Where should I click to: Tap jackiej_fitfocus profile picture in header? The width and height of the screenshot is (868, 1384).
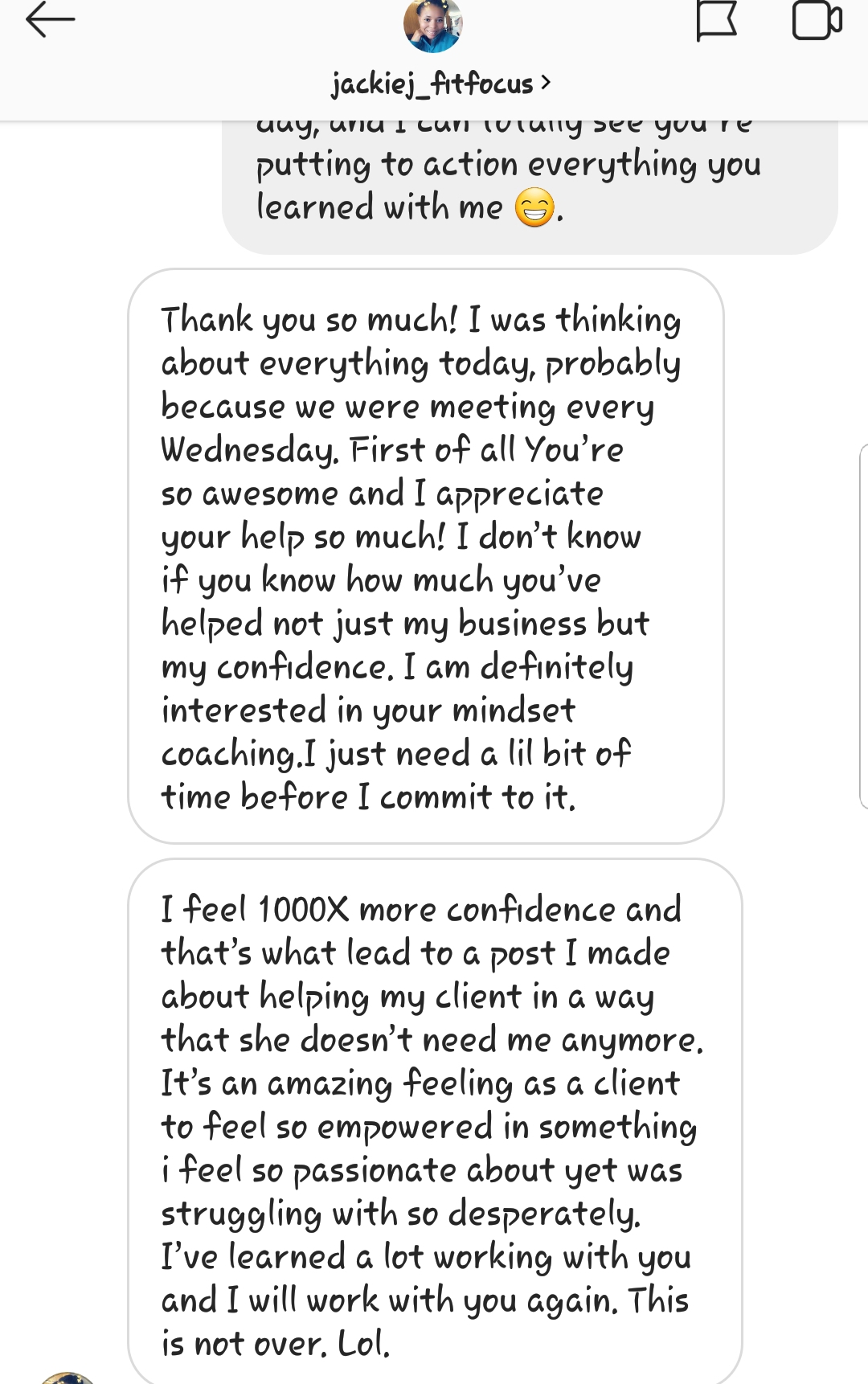click(432, 26)
